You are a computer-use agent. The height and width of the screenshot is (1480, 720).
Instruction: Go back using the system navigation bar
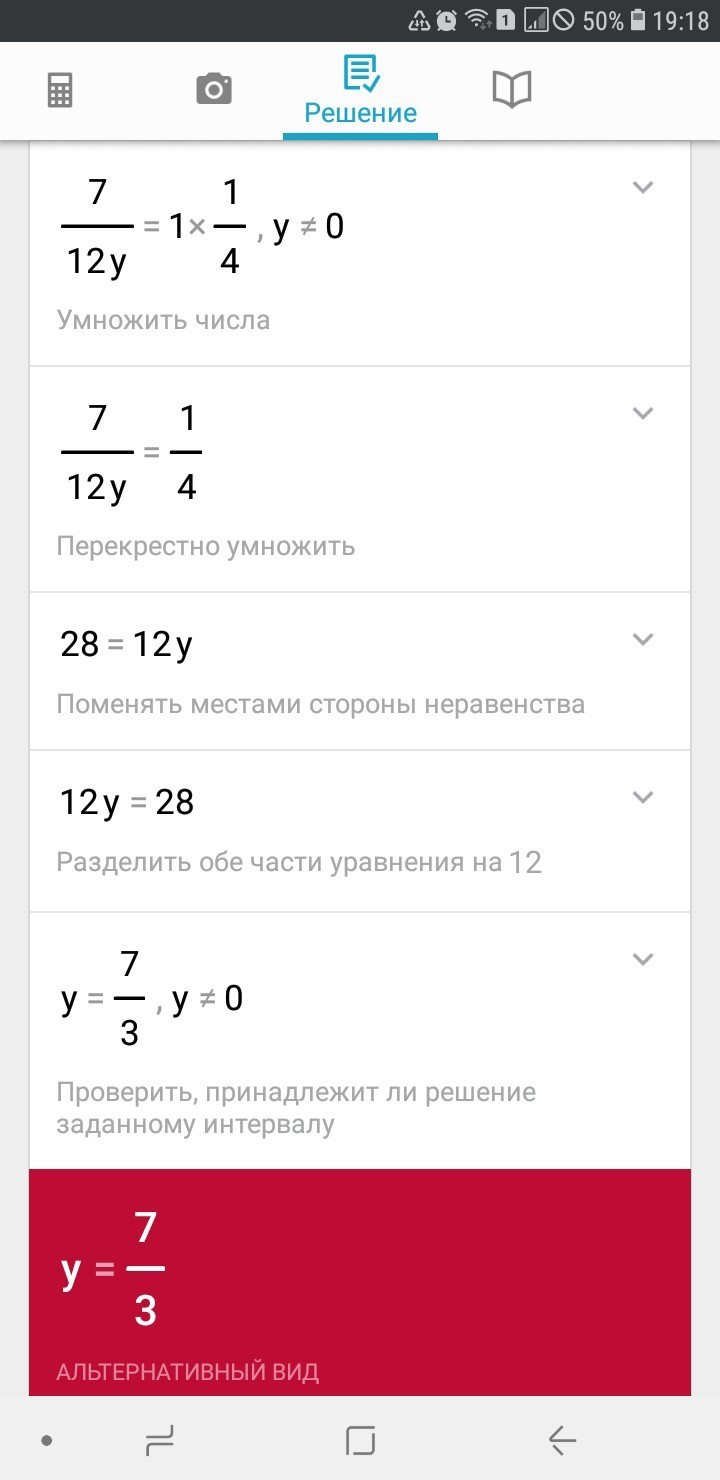click(x=562, y=1440)
